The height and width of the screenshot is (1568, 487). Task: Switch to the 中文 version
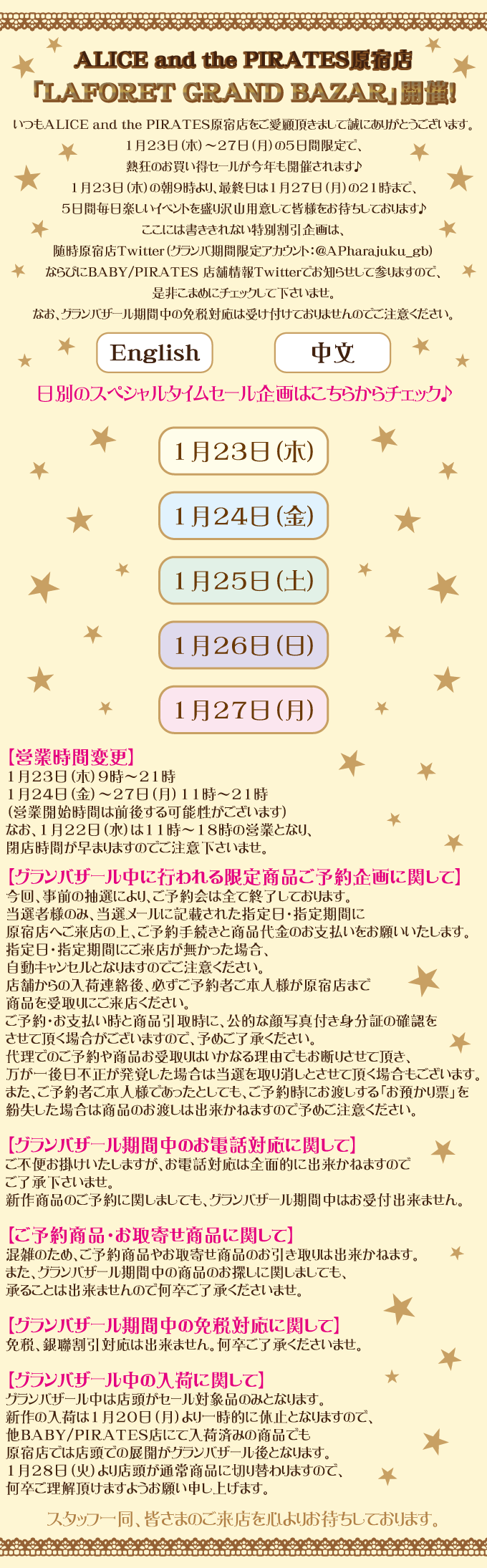332,352
